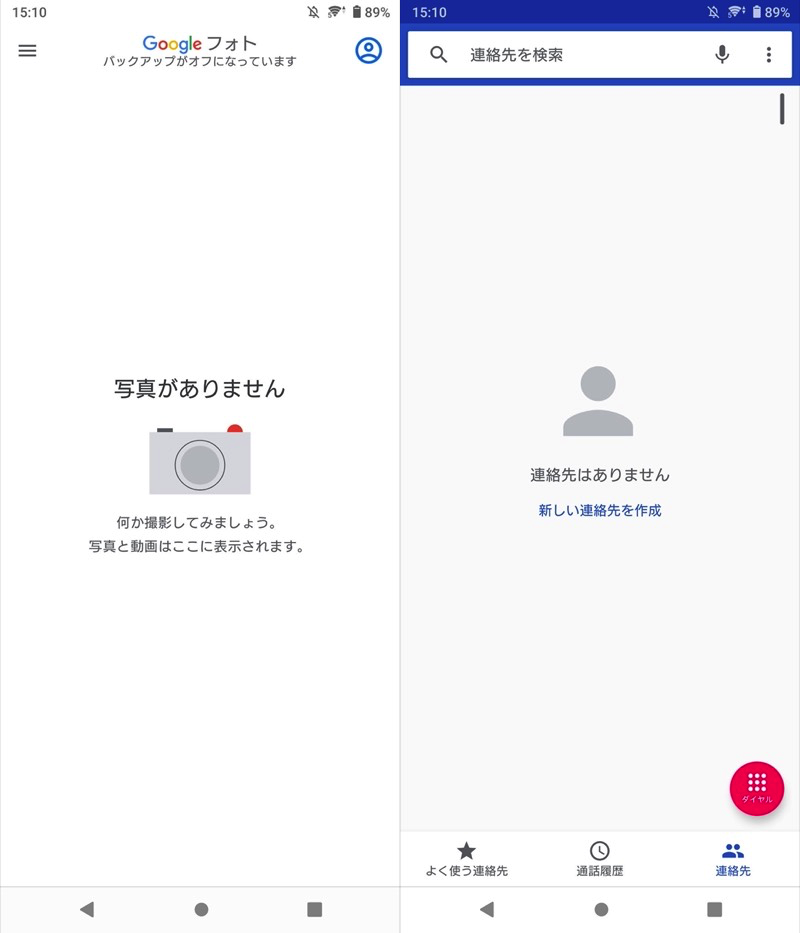
Task: Go back using the right screen's back button
Action: click(487, 909)
